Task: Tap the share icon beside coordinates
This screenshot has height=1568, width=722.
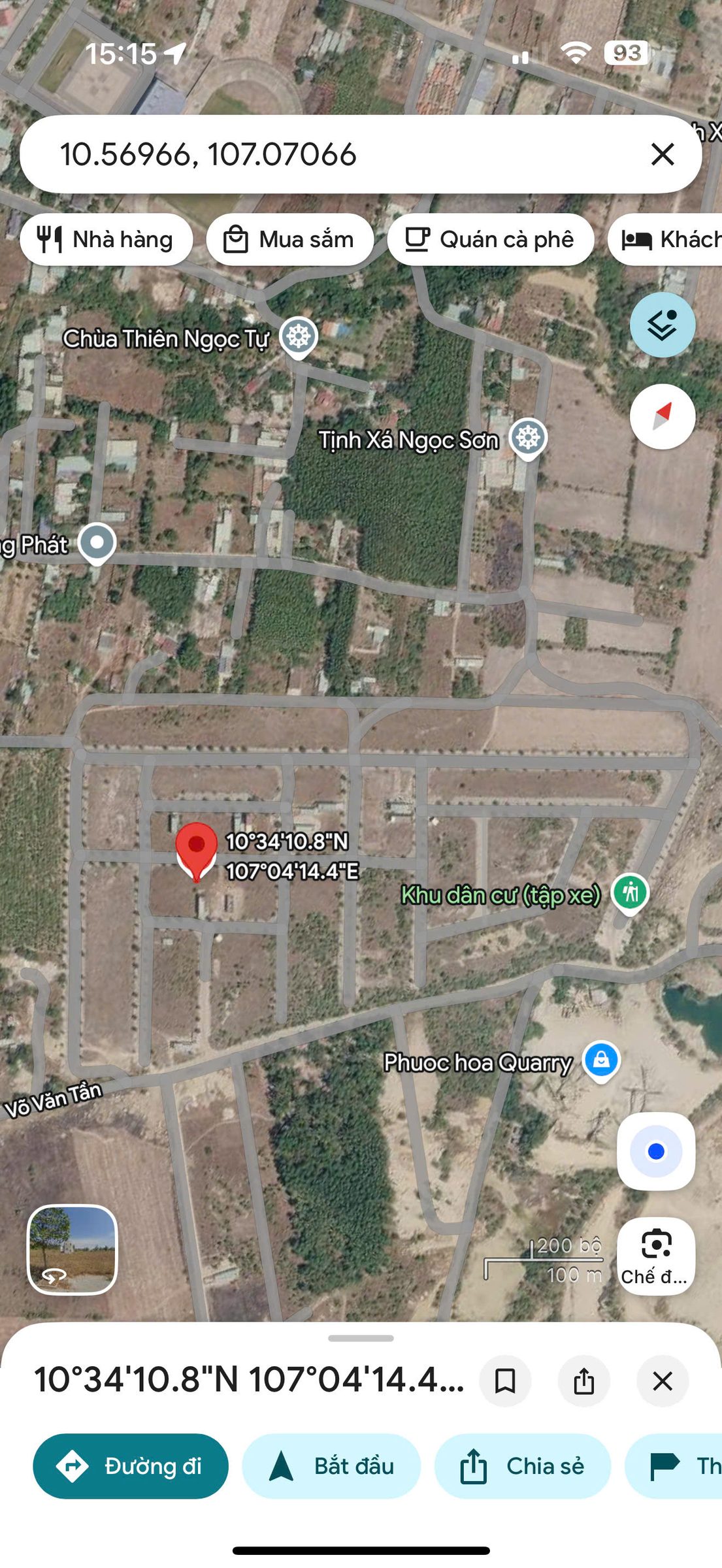Action: pos(584,1381)
